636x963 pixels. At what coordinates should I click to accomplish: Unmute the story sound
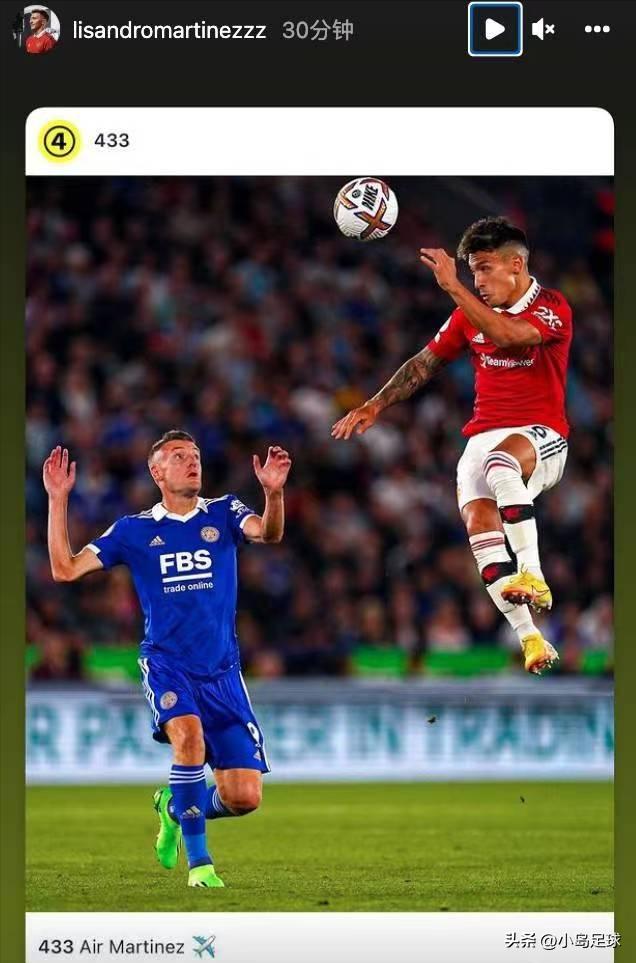click(543, 30)
